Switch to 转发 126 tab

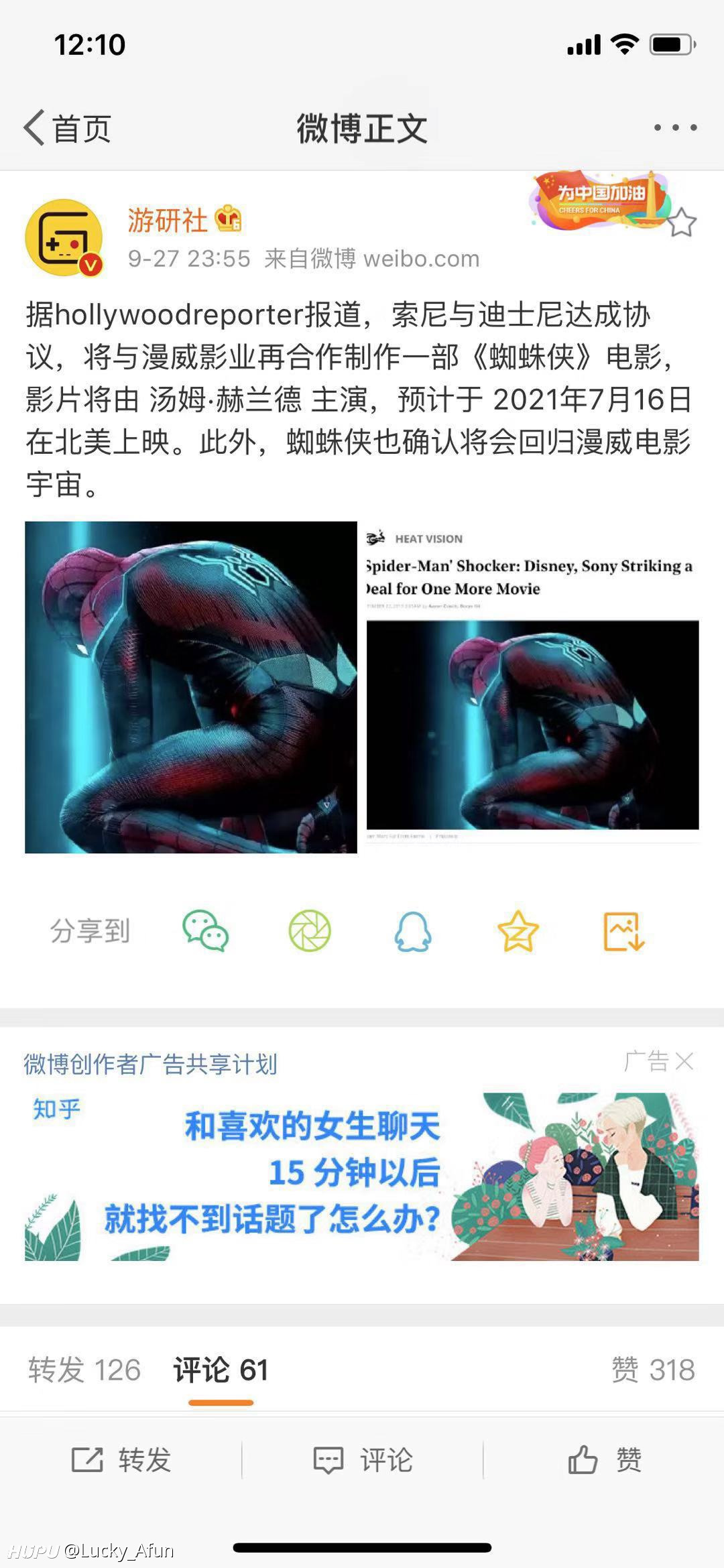(84, 1370)
